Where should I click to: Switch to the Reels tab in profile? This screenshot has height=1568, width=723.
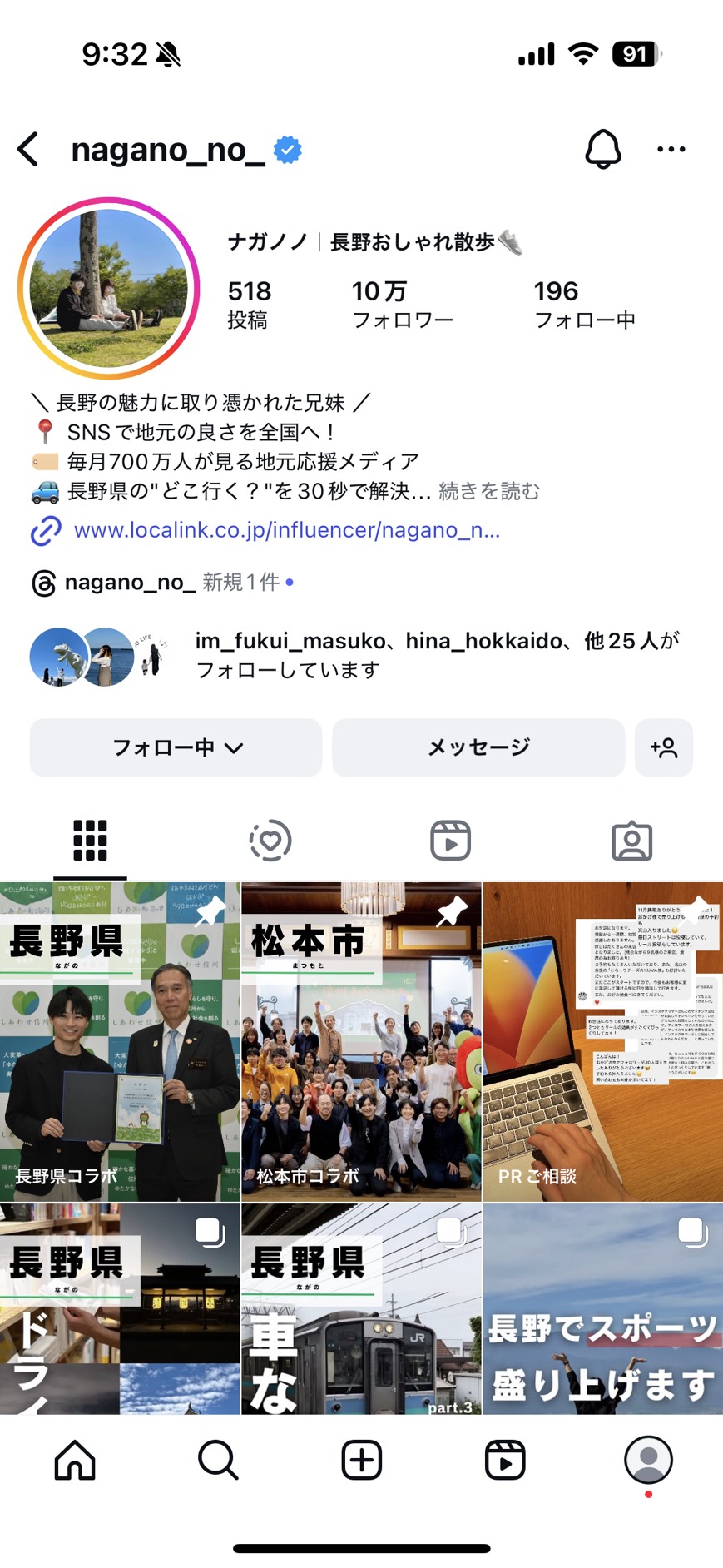[450, 841]
